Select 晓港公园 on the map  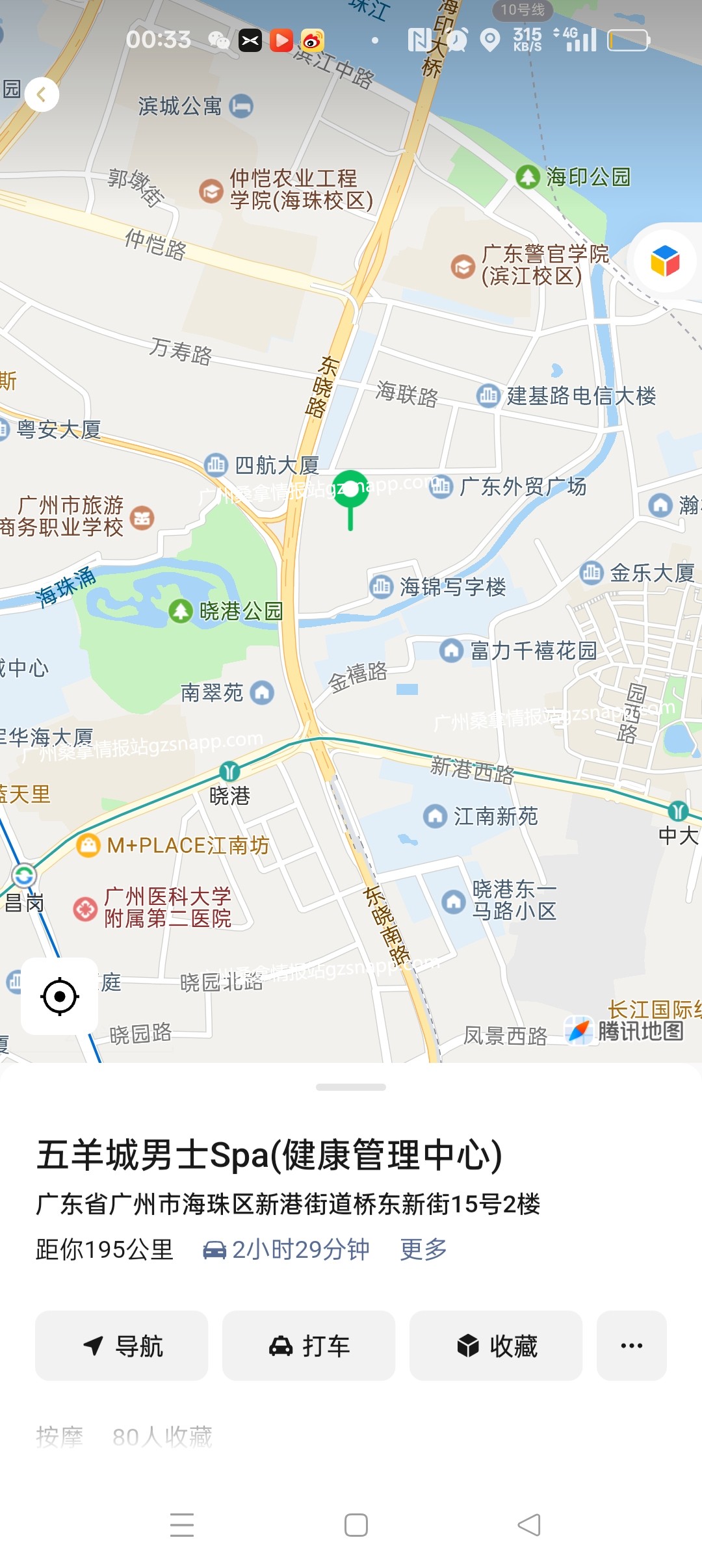tap(226, 611)
